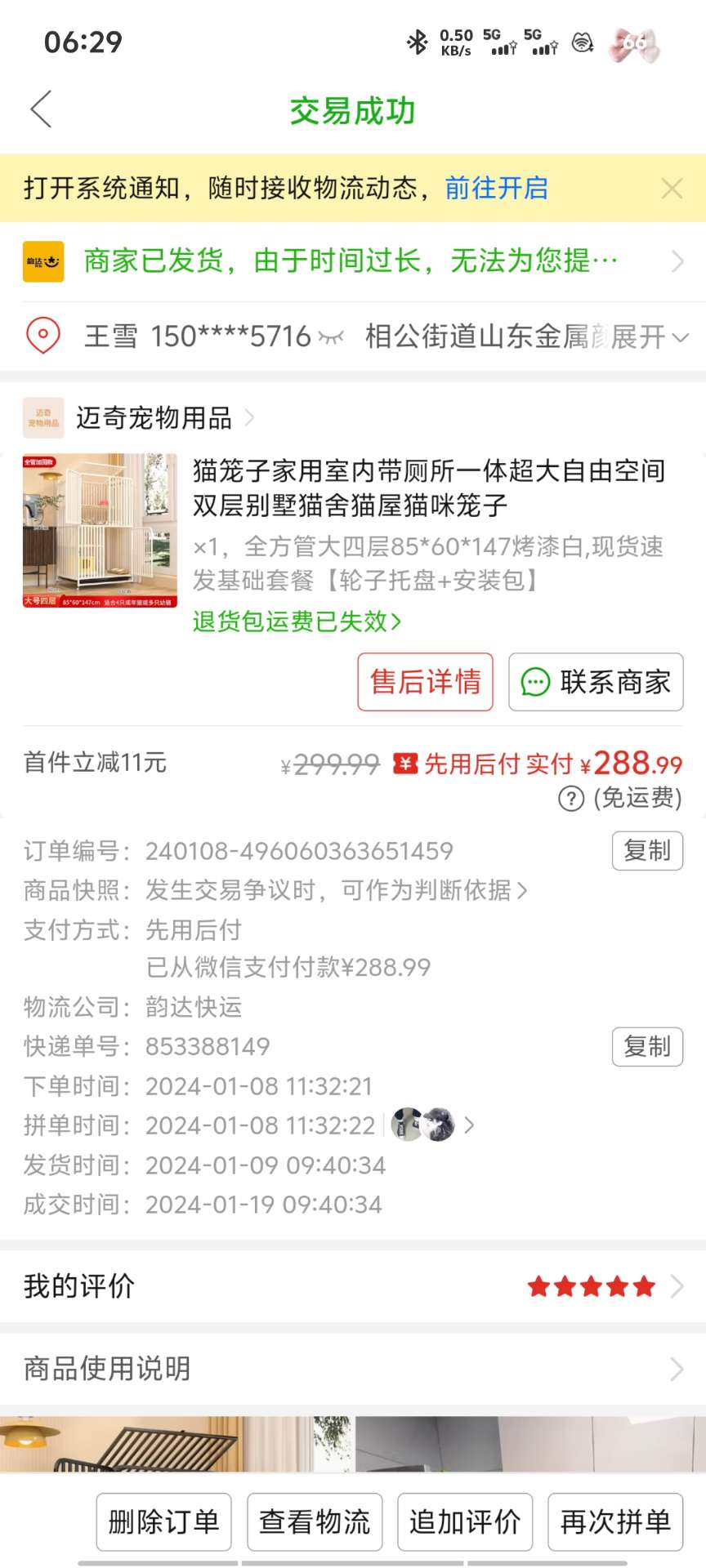The height and width of the screenshot is (1568, 706).
Task: Copy the express tracking number
Action: (647, 1047)
